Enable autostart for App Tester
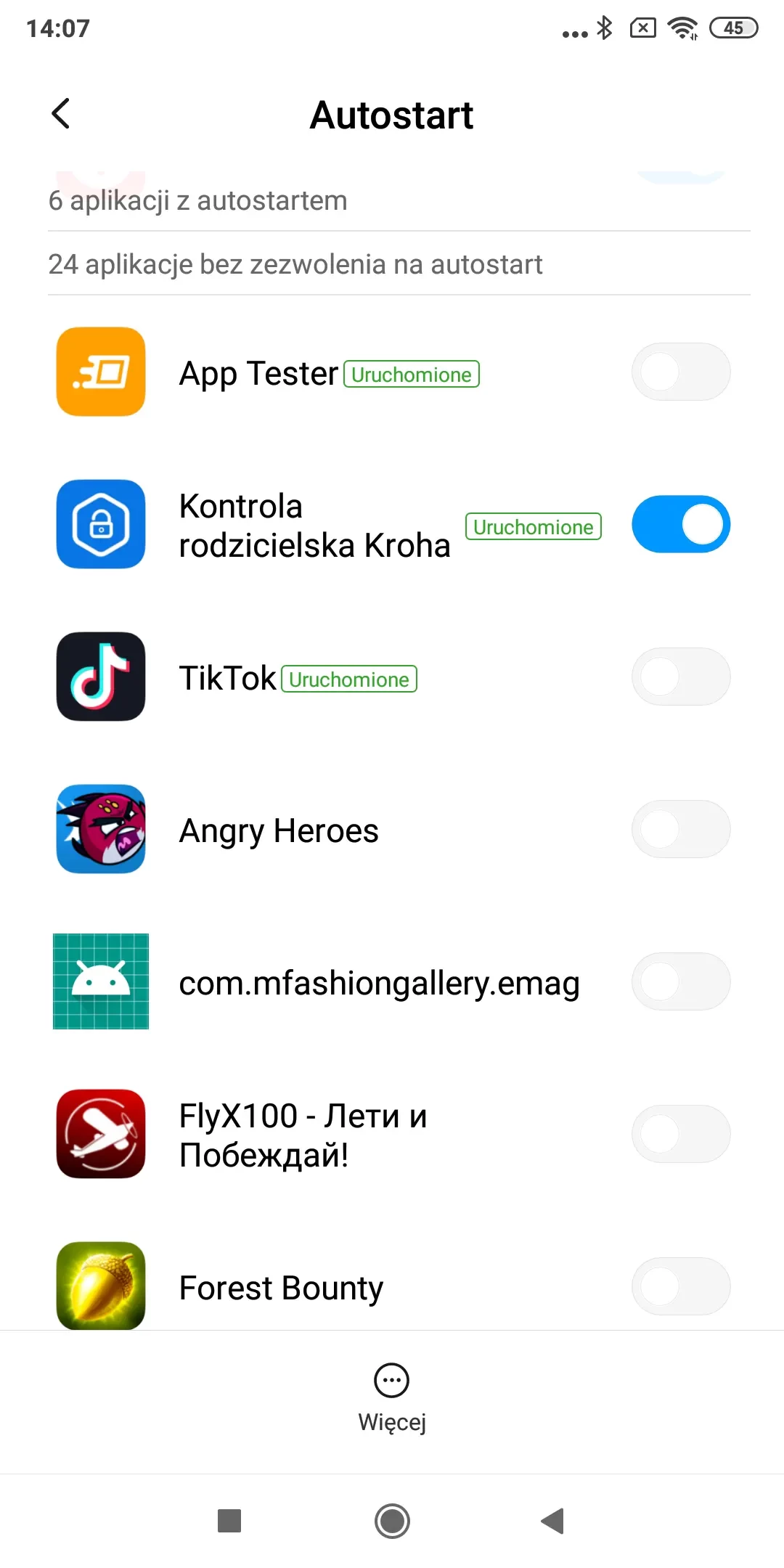The height and width of the screenshot is (1568, 784). (x=680, y=372)
